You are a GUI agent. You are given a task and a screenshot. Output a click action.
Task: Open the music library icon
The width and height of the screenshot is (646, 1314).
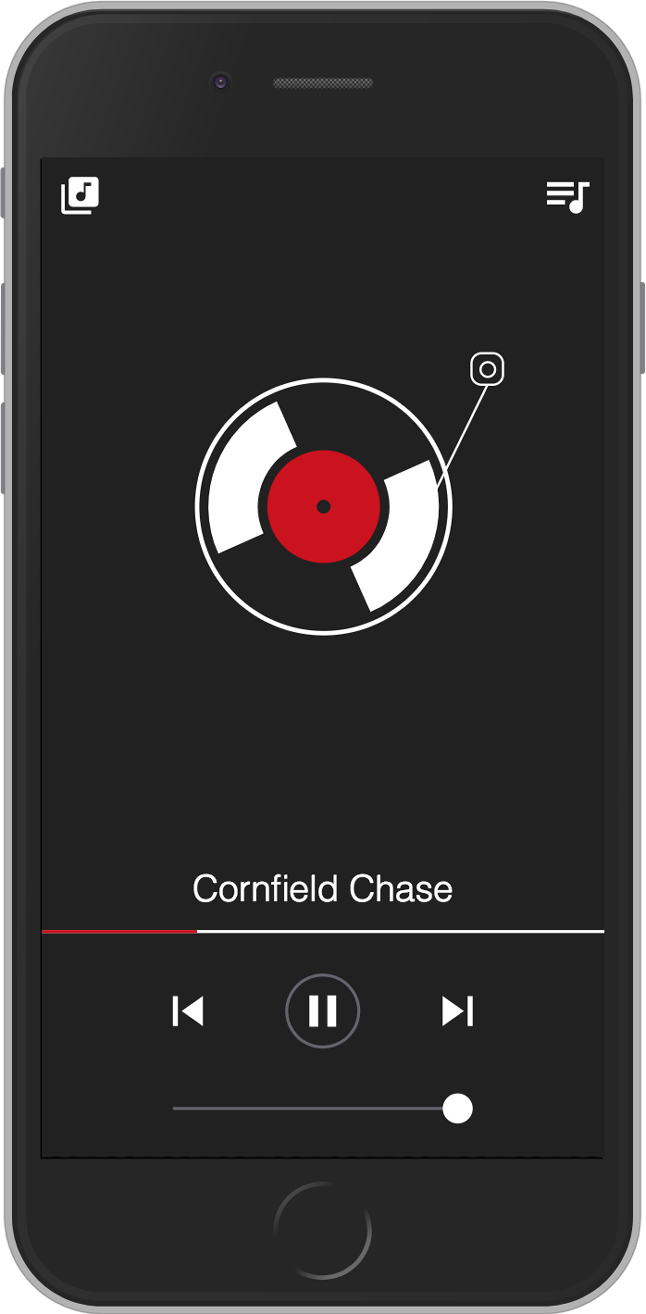(x=80, y=195)
